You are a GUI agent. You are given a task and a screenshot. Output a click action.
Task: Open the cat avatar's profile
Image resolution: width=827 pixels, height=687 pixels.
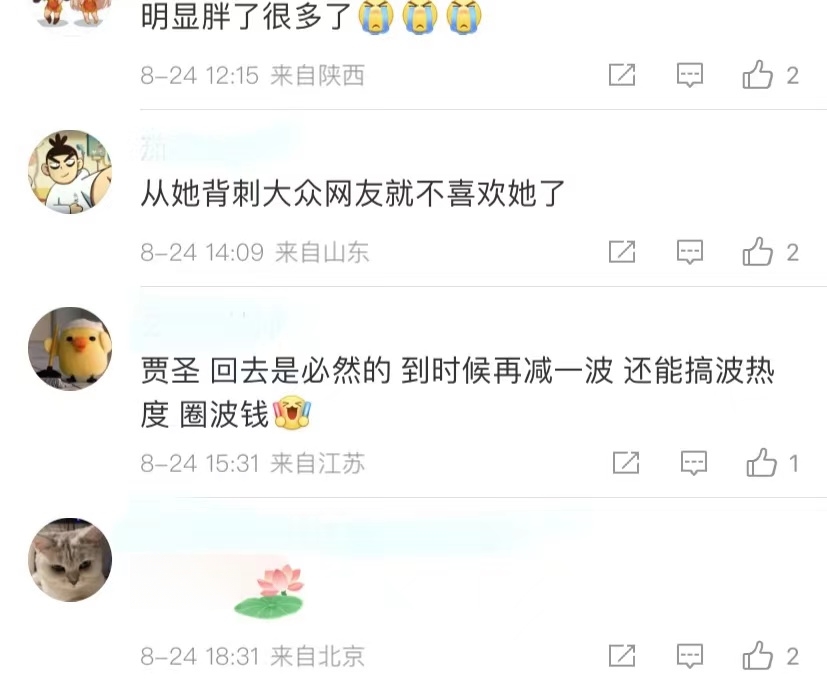(x=69, y=559)
